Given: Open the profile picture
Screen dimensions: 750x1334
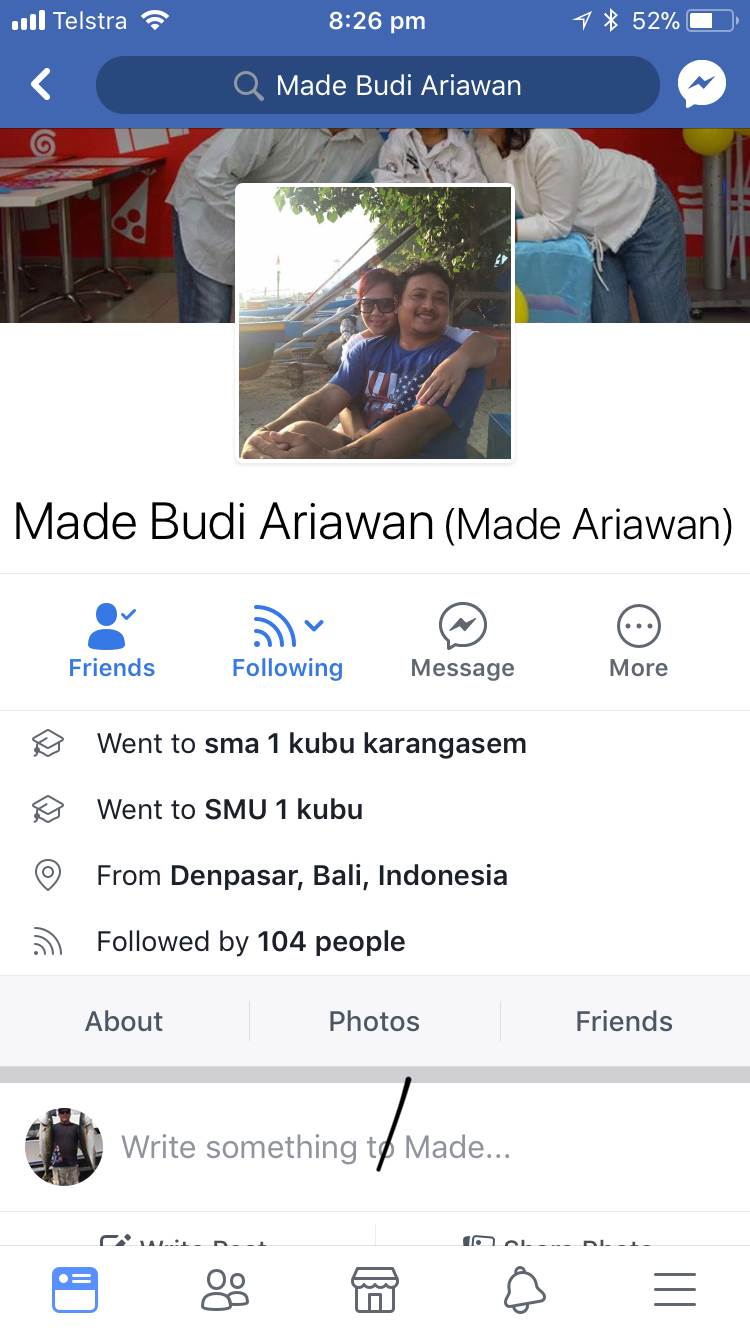Looking at the screenshot, I should (375, 322).
